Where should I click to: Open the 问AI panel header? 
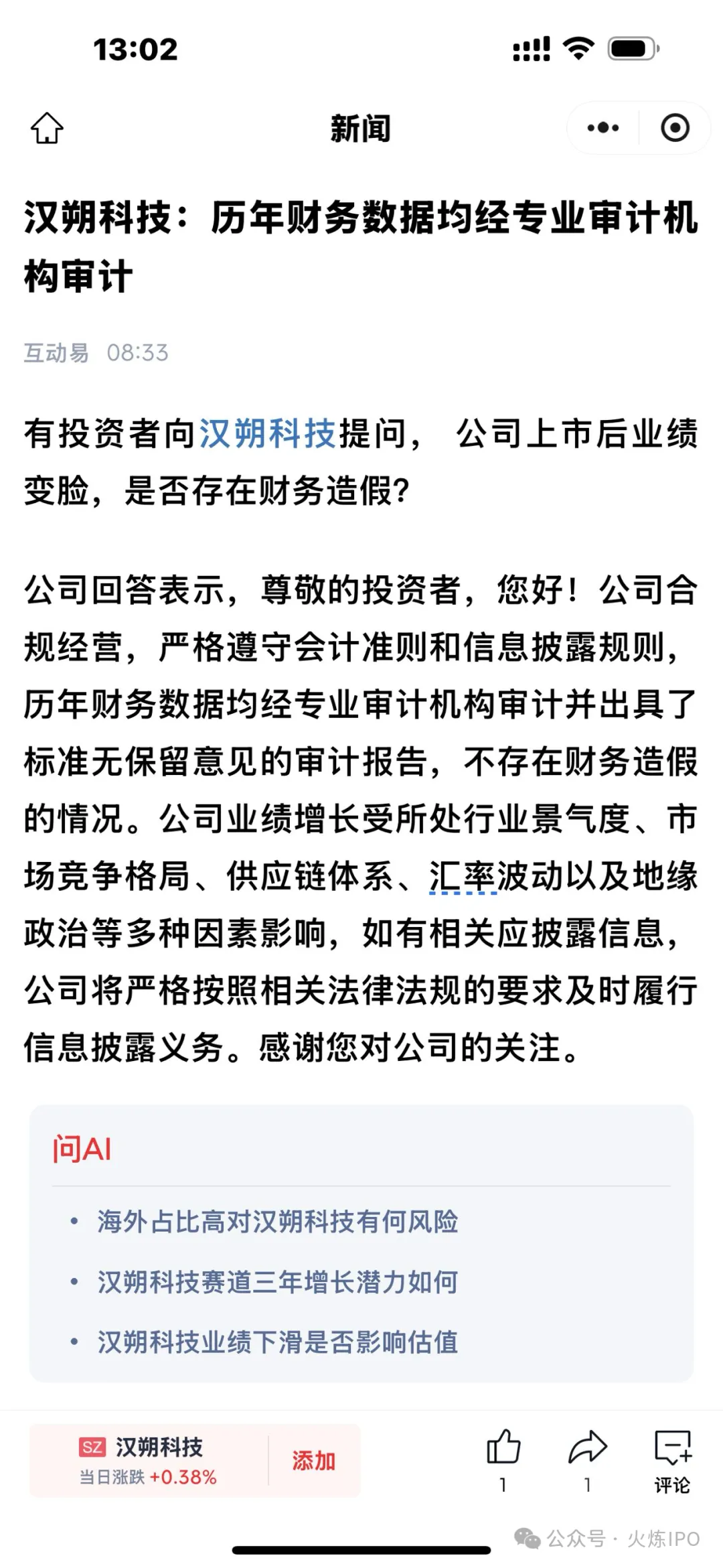pyautogui.click(x=82, y=1147)
